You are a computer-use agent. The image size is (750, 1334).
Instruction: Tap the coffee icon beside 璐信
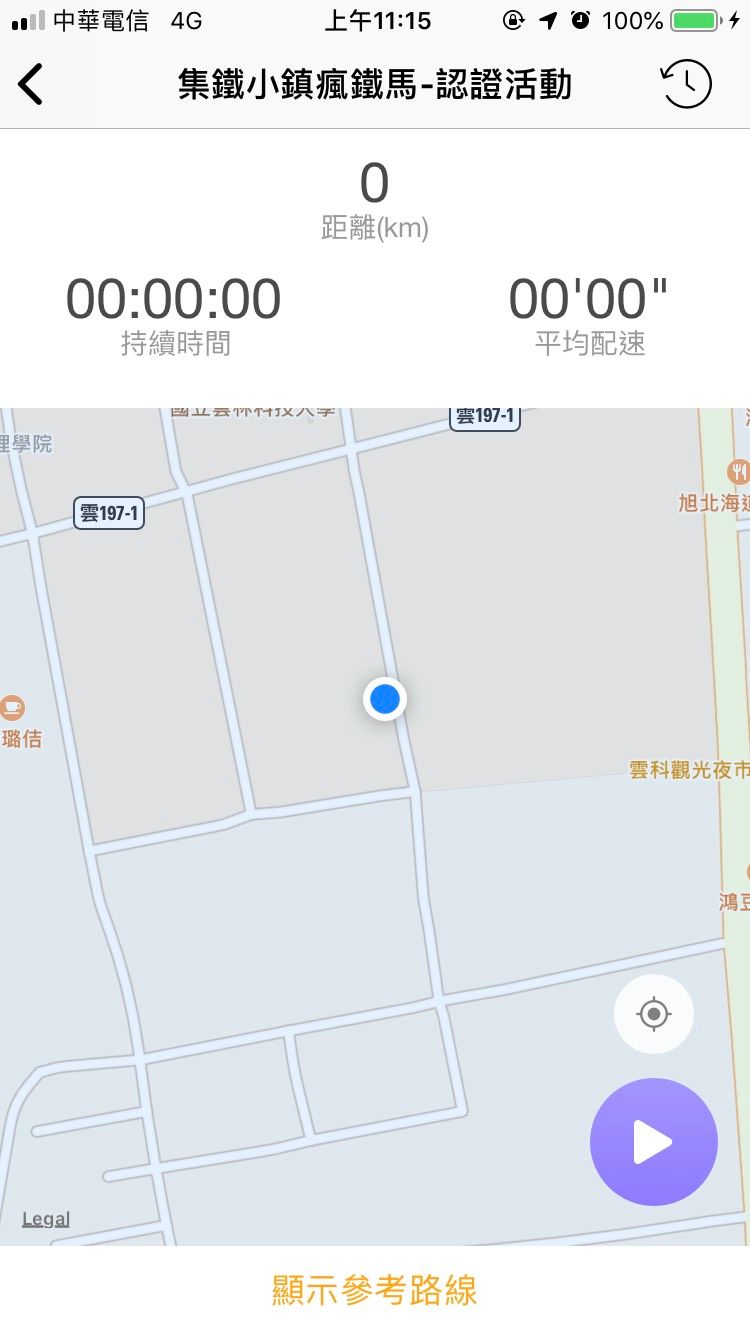coord(14,707)
